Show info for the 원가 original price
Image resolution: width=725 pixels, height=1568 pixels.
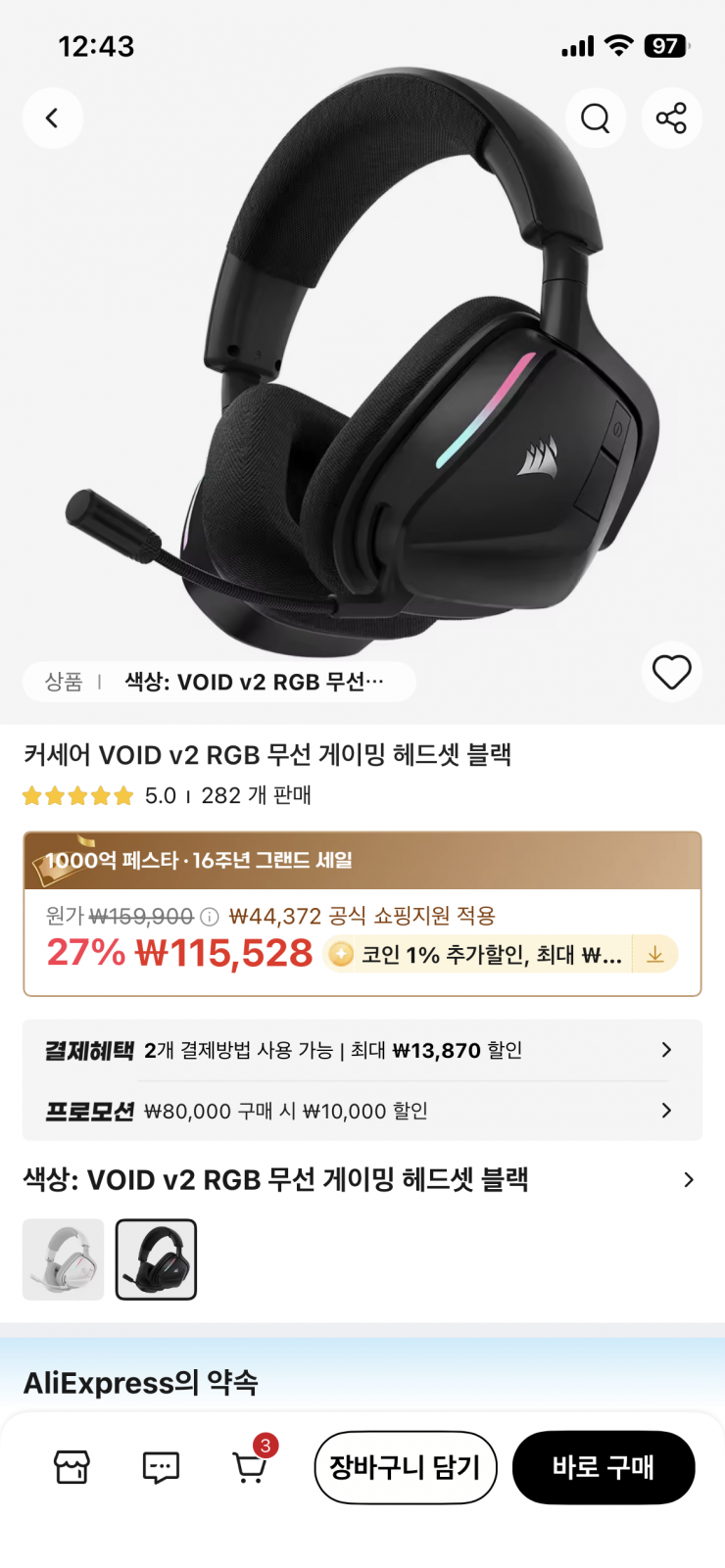[210, 917]
